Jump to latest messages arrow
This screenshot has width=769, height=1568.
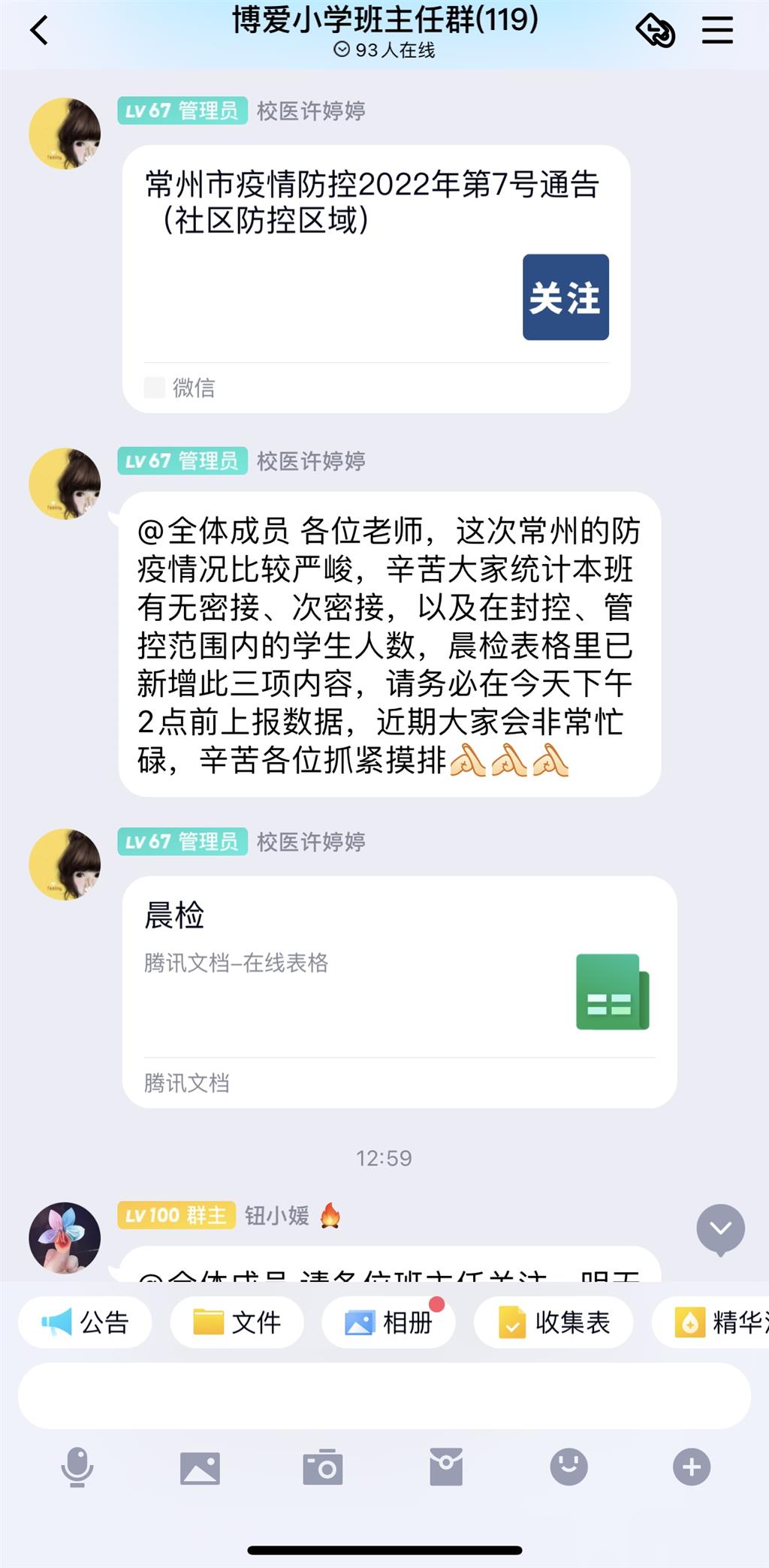tap(720, 1229)
